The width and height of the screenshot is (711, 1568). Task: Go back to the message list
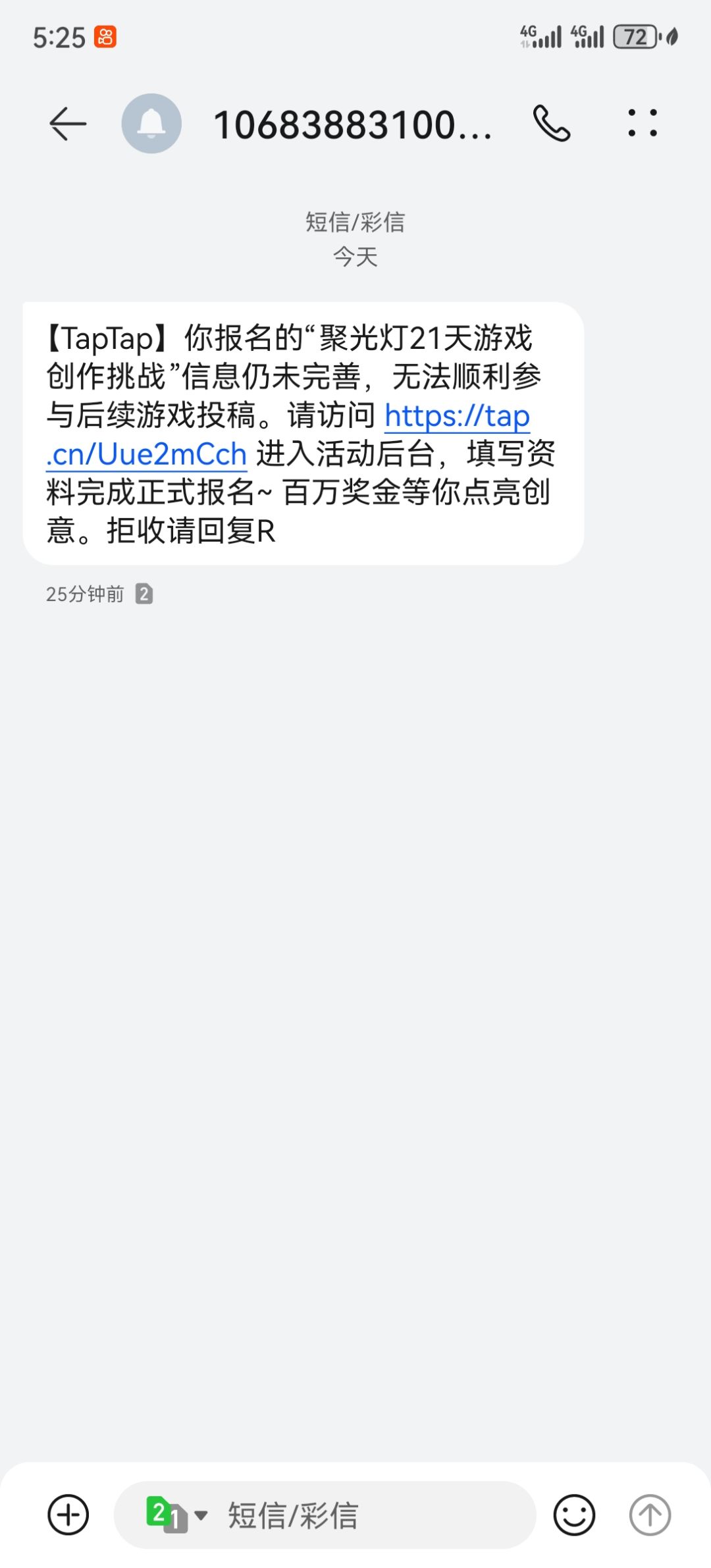pos(68,124)
